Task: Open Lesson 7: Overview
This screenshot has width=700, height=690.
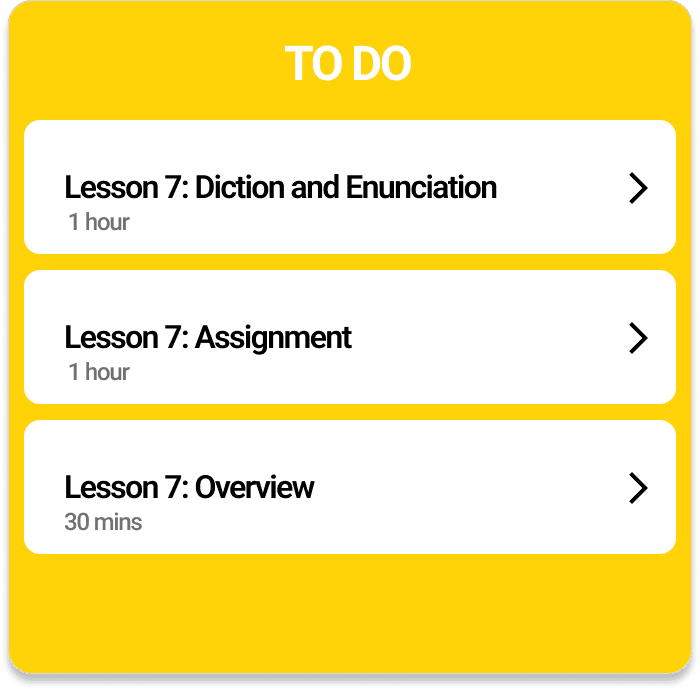Action: [350, 487]
